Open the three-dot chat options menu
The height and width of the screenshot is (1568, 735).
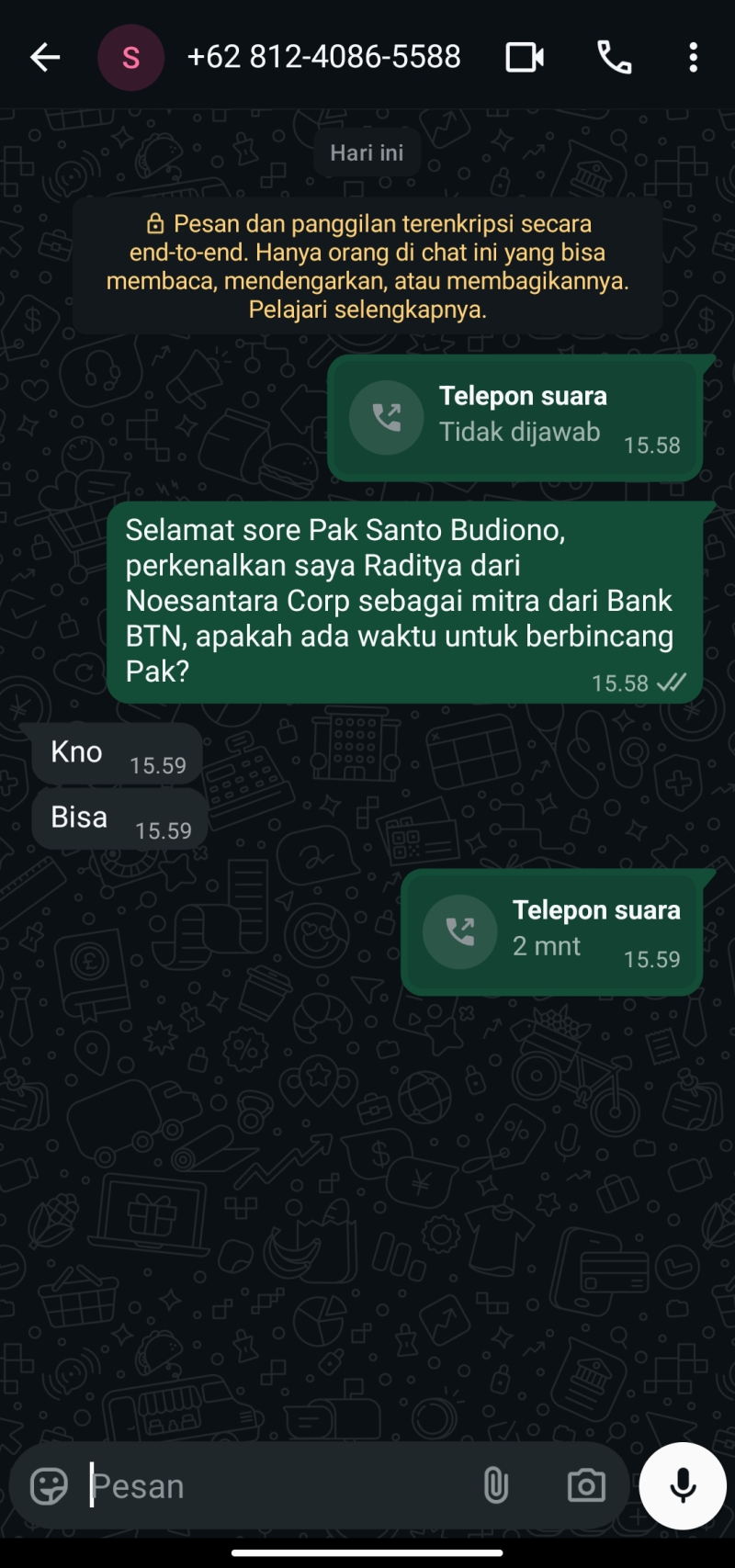[x=694, y=57]
